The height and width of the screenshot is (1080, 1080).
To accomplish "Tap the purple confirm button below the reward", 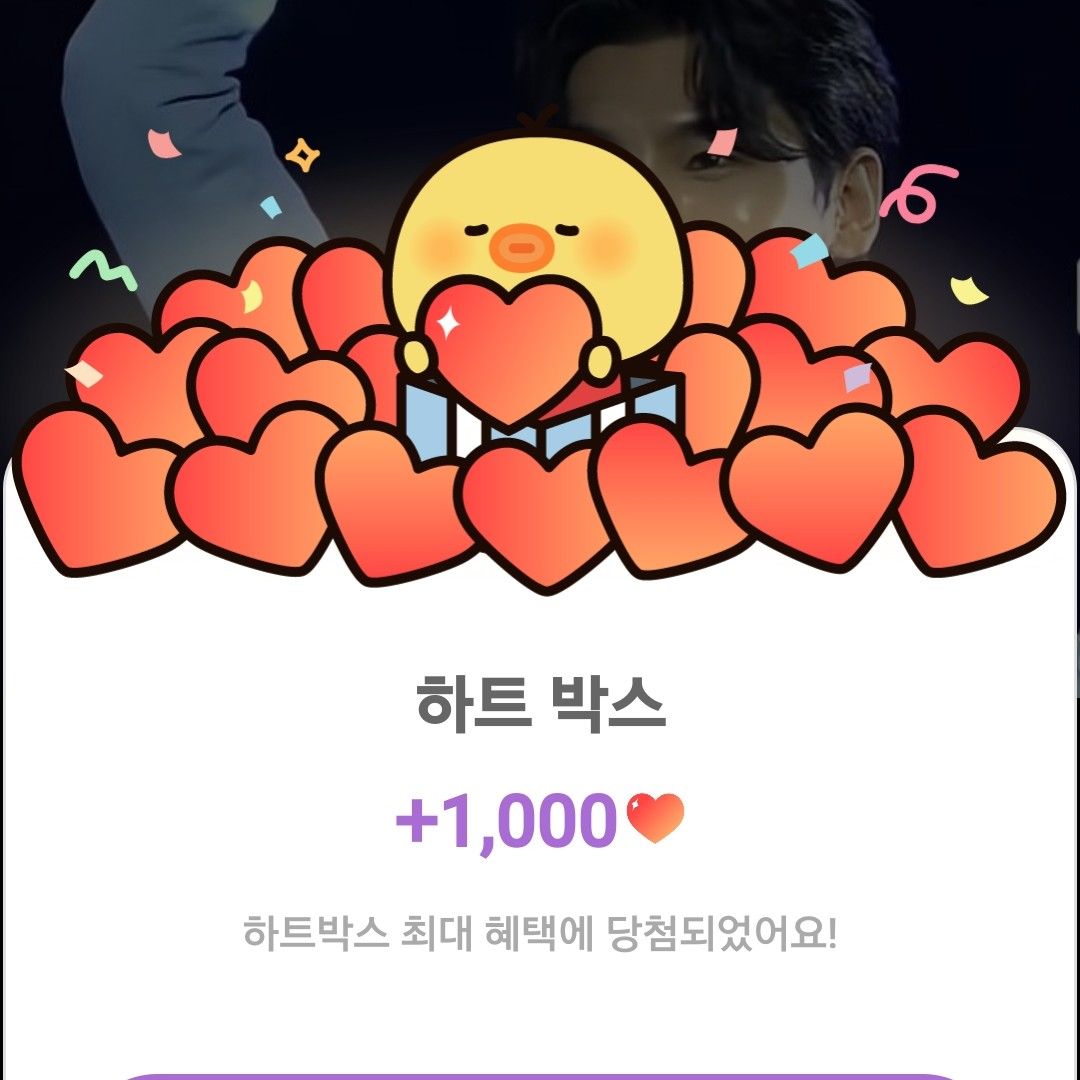I will pos(540,1076).
